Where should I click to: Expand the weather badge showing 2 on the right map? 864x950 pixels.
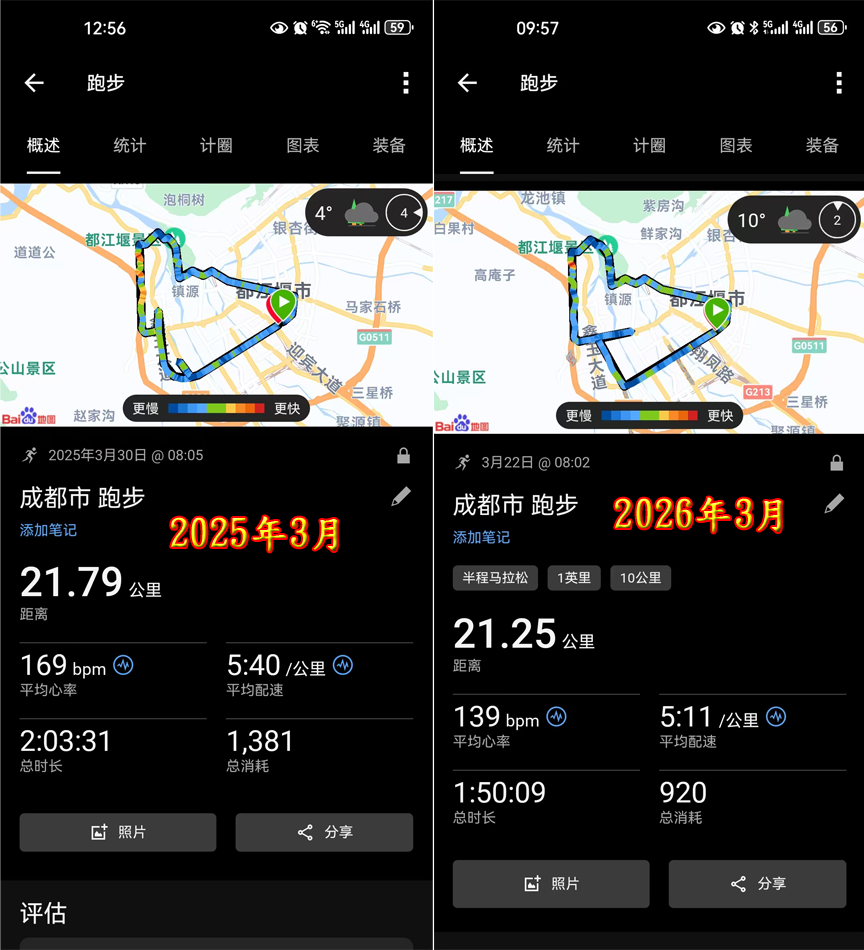pos(838,220)
